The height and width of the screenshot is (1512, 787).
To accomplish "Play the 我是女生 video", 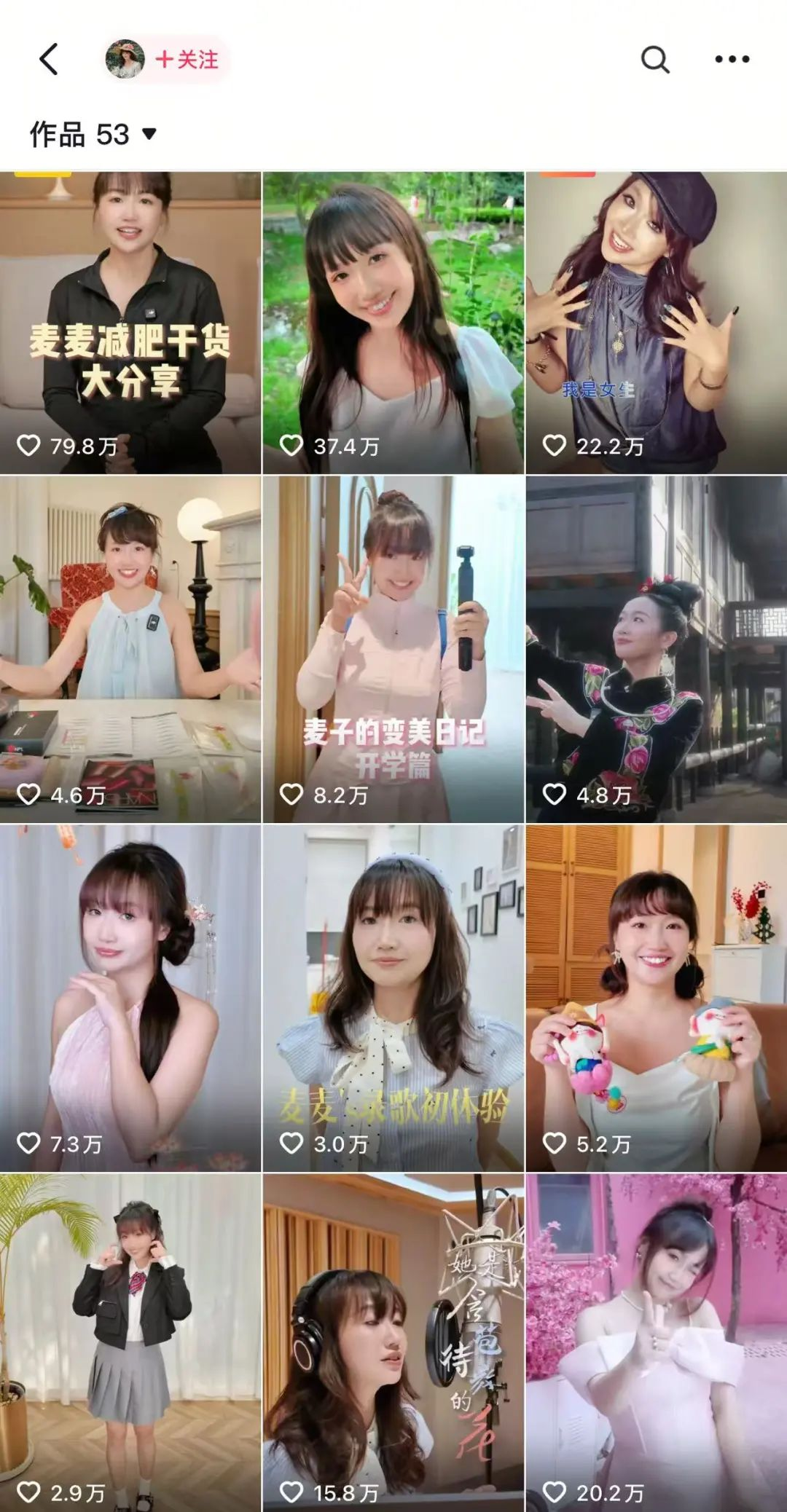I will pos(656,323).
